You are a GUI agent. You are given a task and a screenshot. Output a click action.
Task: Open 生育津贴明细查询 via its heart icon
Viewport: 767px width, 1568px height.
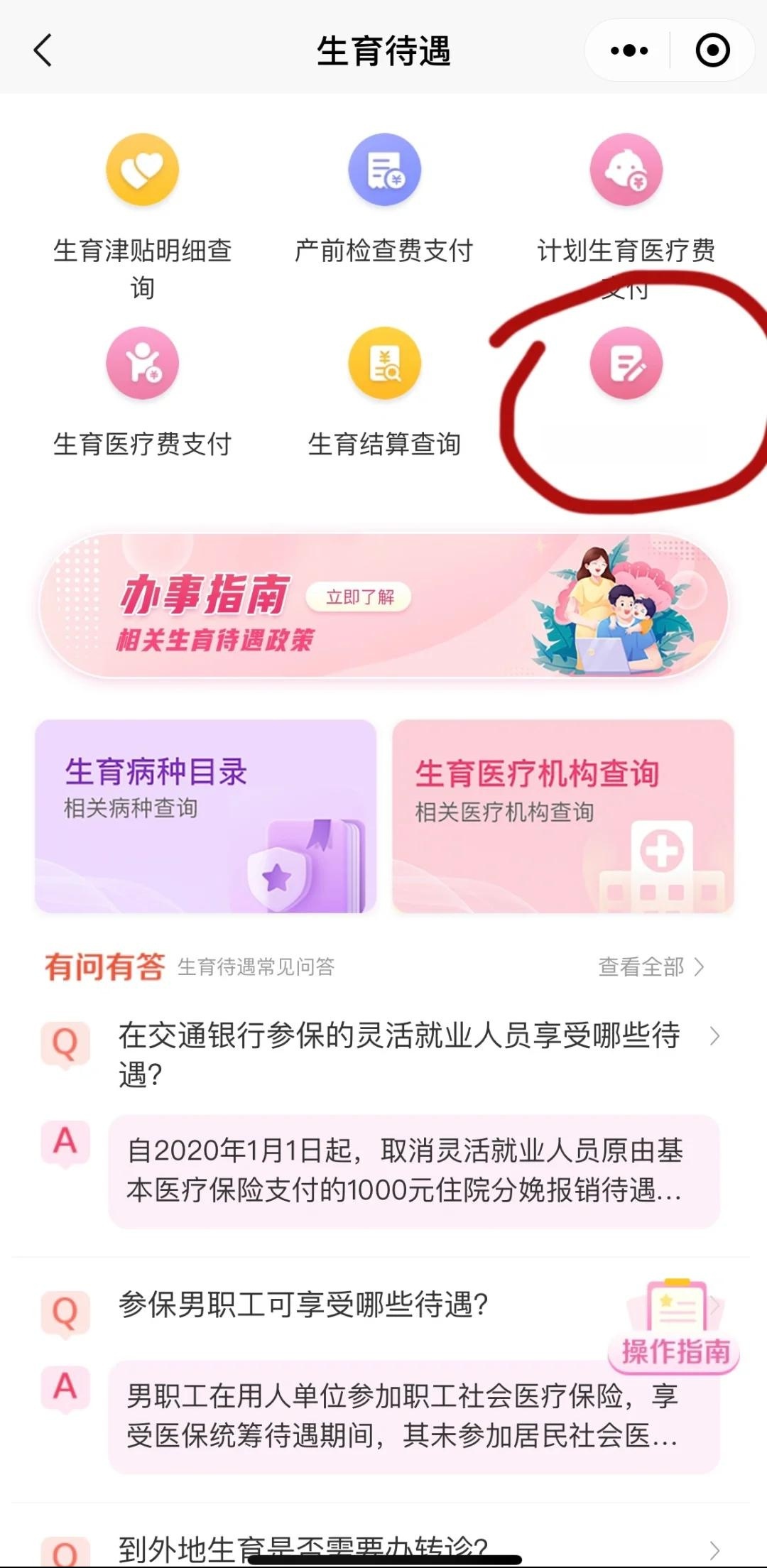tap(142, 170)
